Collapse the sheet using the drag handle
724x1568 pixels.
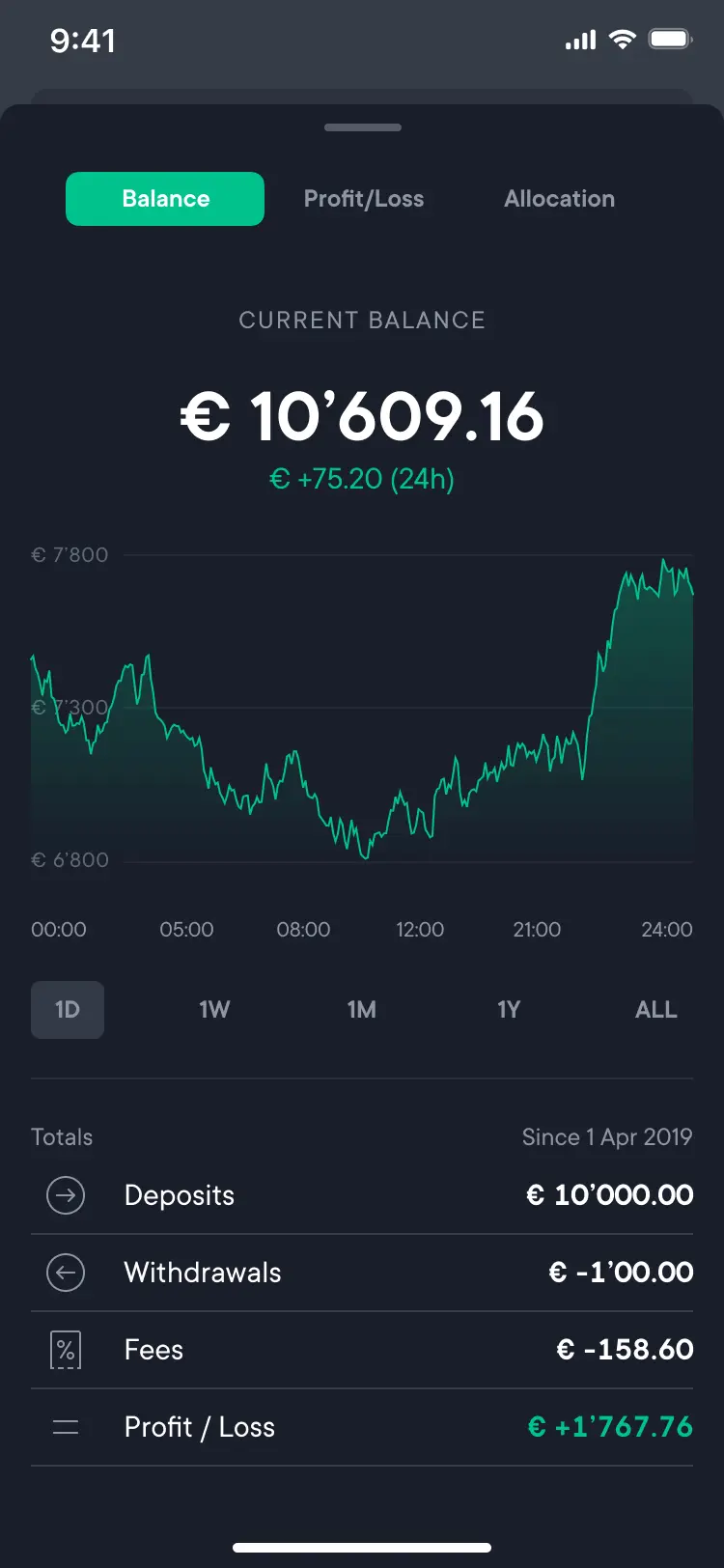point(362,126)
